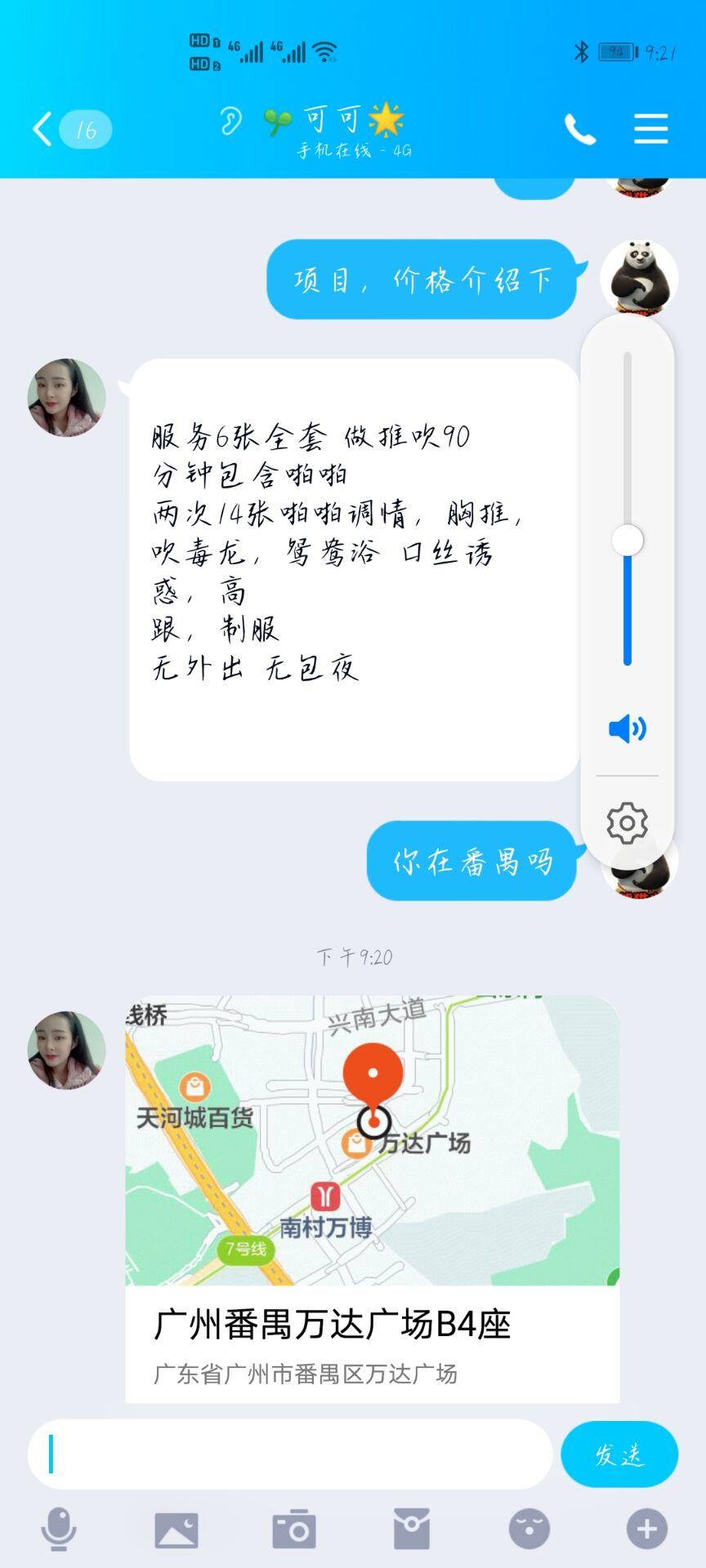Open the chat options hamburger menu
Image resolution: width=706 pixels, height=1568 pixels.
click(650, 129)
